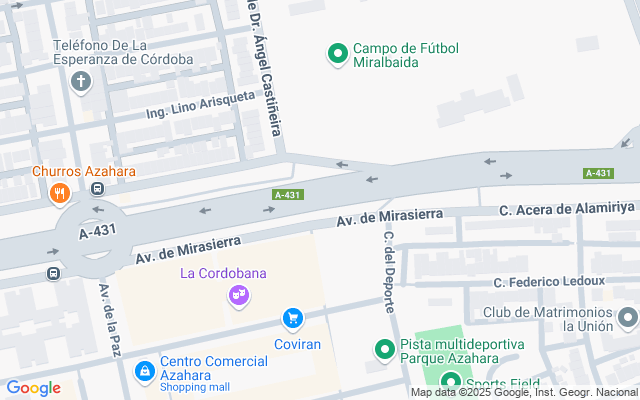Image resolution: width=640 pixels, height=400 pixels.
Task: Open the Coviran shopping cart marker
Action: (292, 319)
